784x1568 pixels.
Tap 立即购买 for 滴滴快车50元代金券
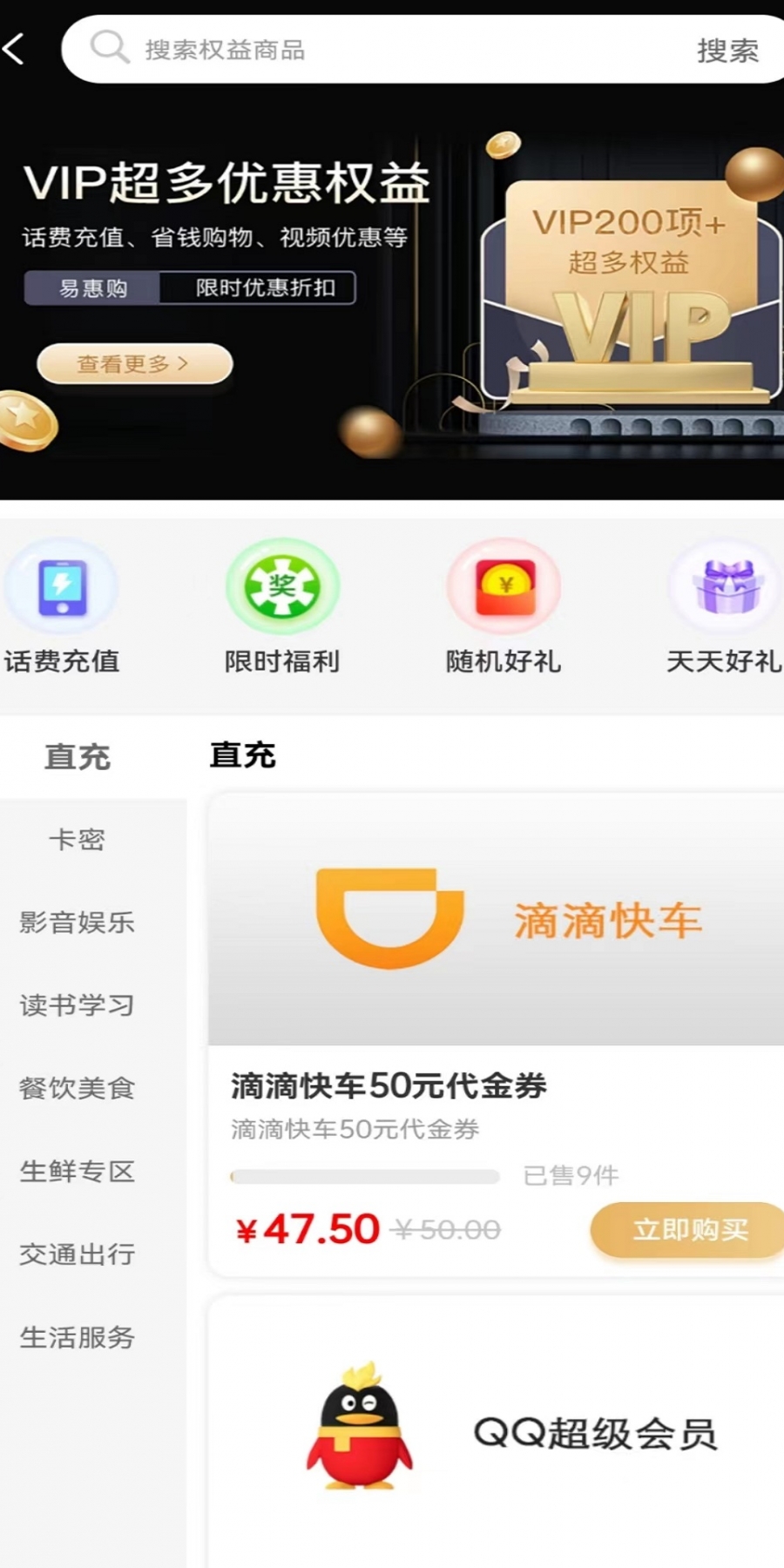pyautogui.click(x=688, y=1229)
